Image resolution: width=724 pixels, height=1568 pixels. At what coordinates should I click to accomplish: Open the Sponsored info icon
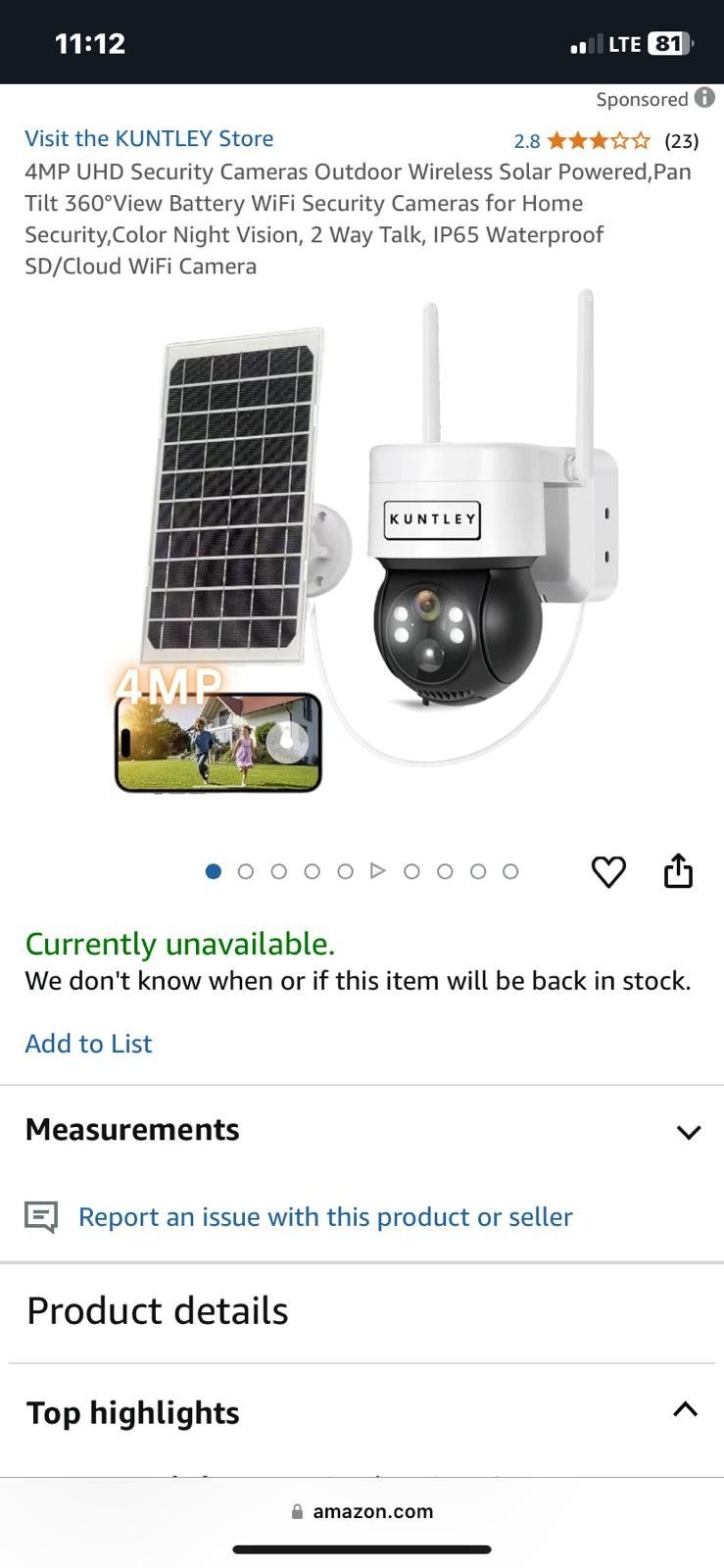pos(703,98)
